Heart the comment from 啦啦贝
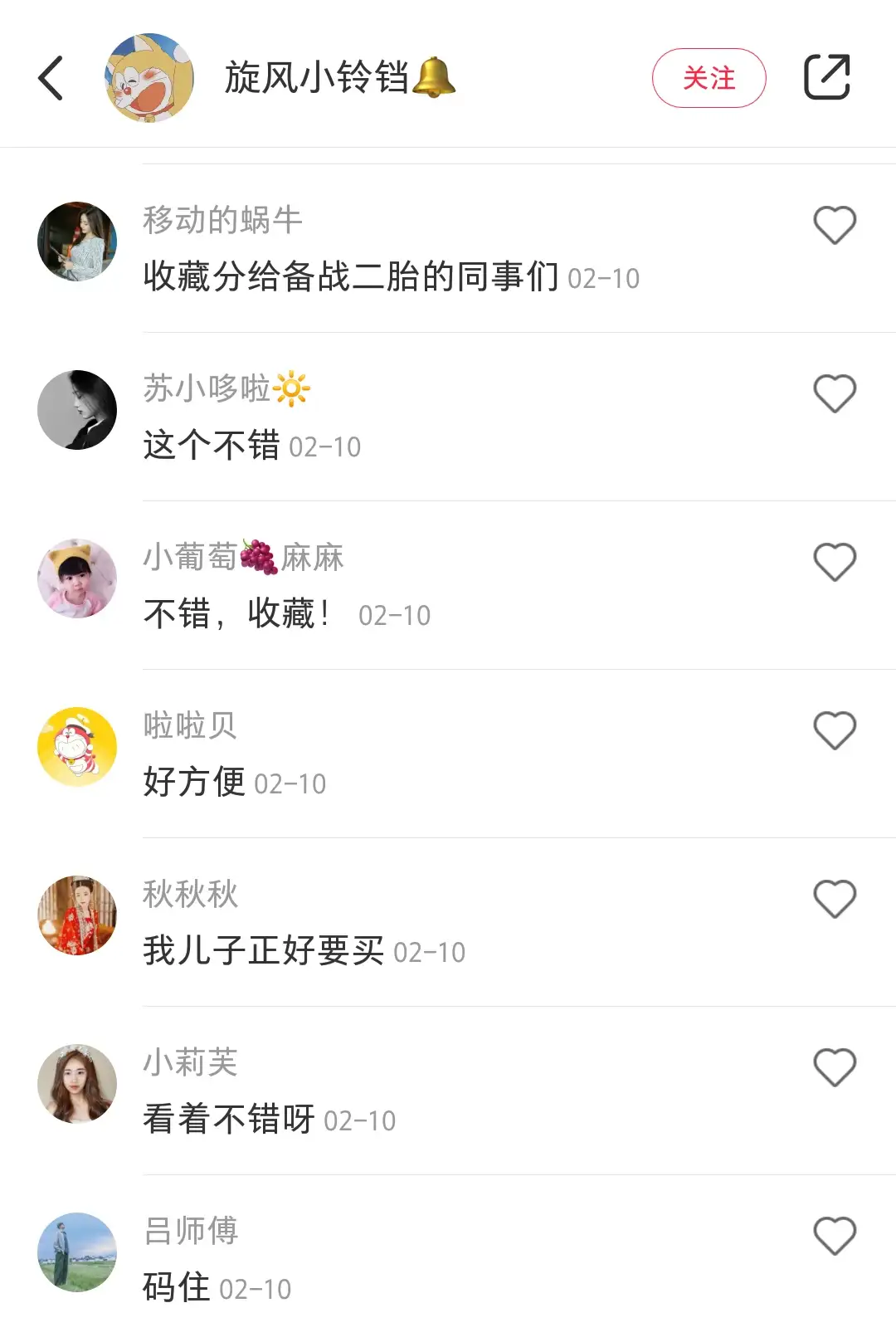896x1342 pixels. pos(834,730)
